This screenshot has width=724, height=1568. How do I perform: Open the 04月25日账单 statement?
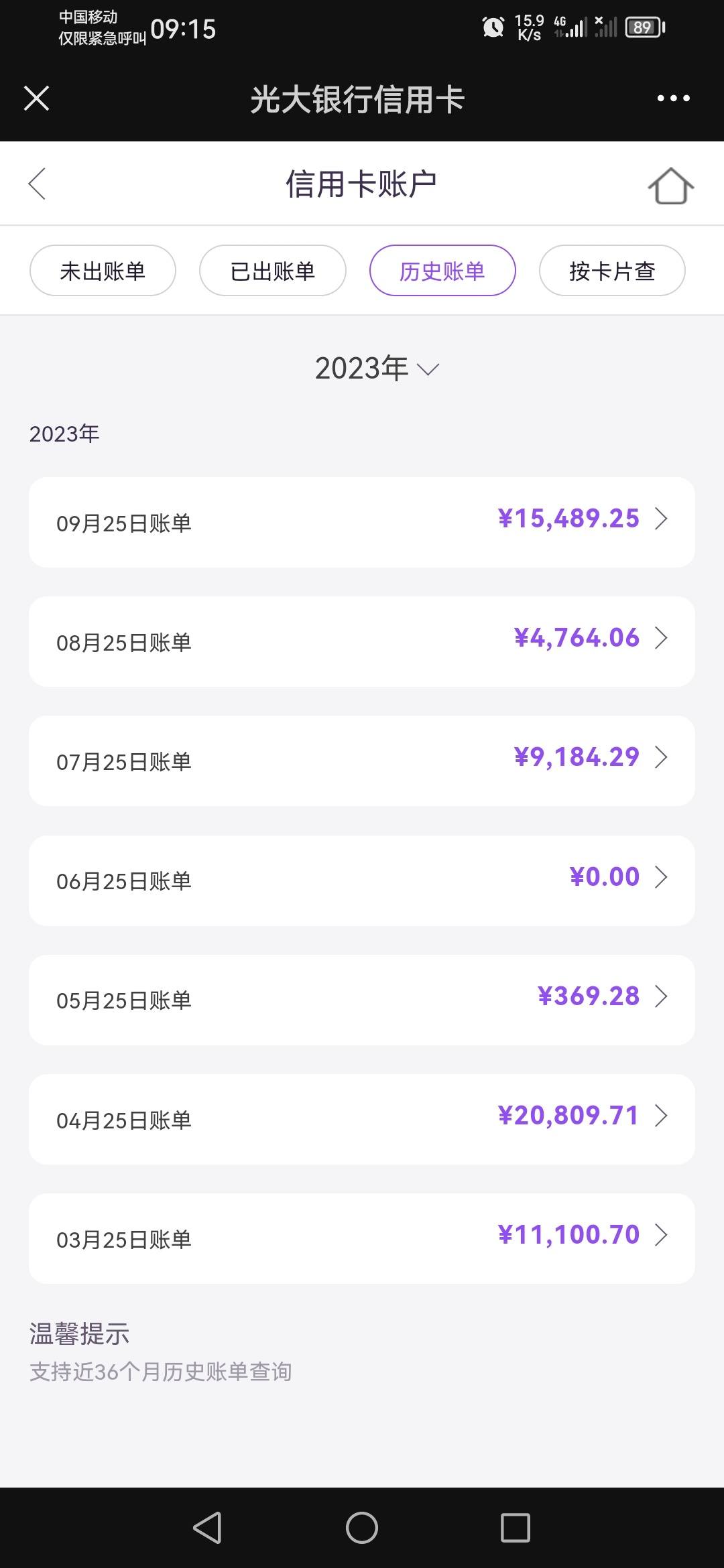[x=362, y=1119]
